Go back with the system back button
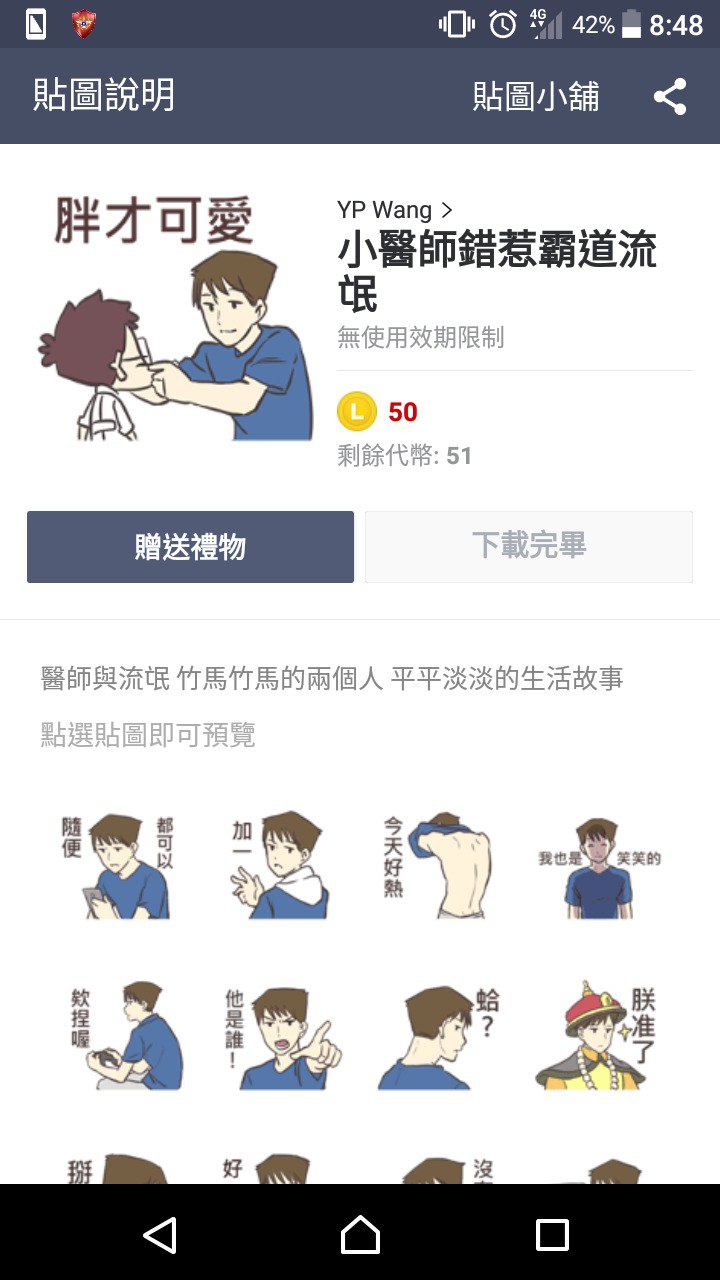Viewport: 720px width, 1280px height. [161, 1234]
